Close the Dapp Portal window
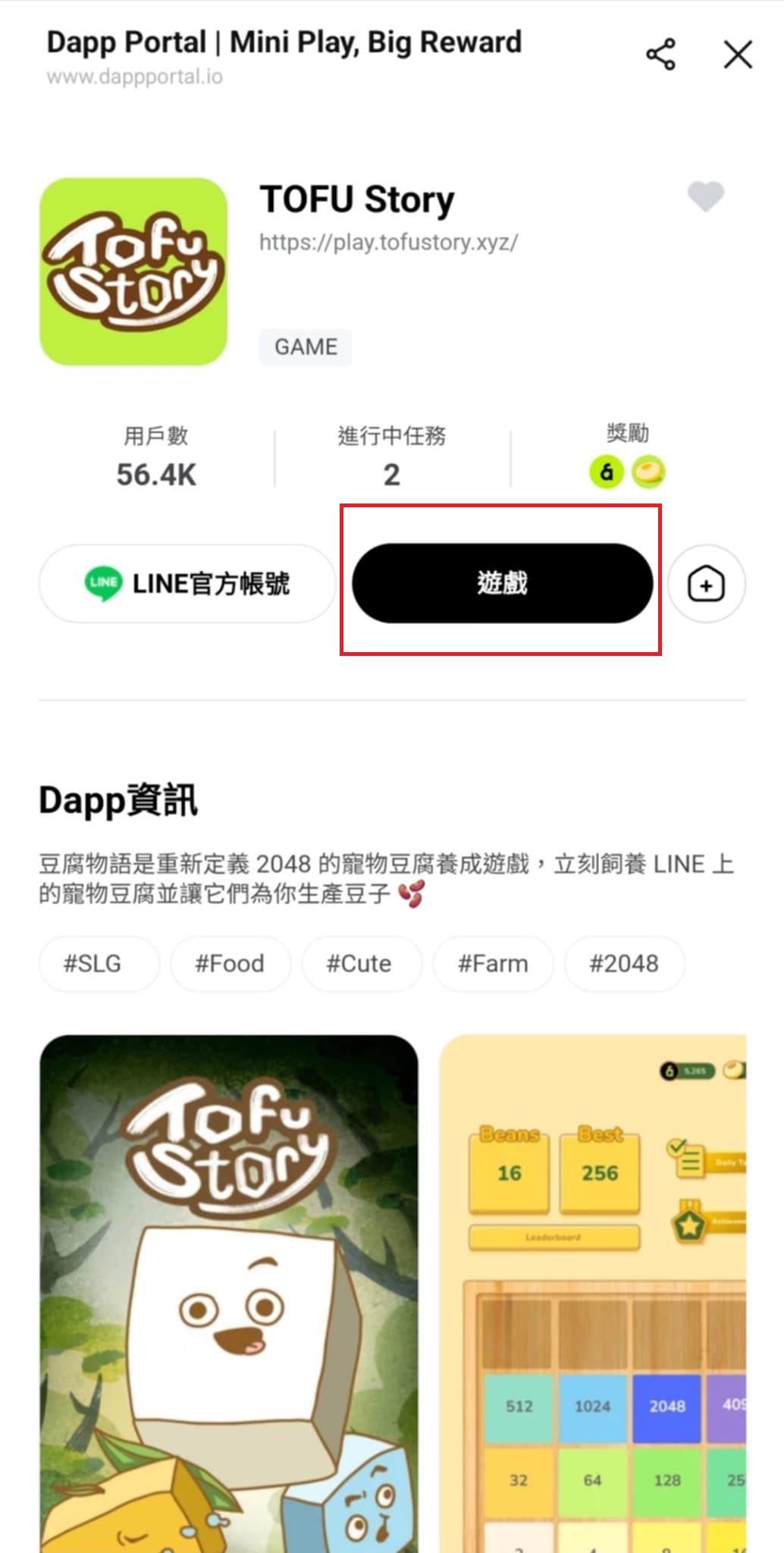 coord(737,55)
